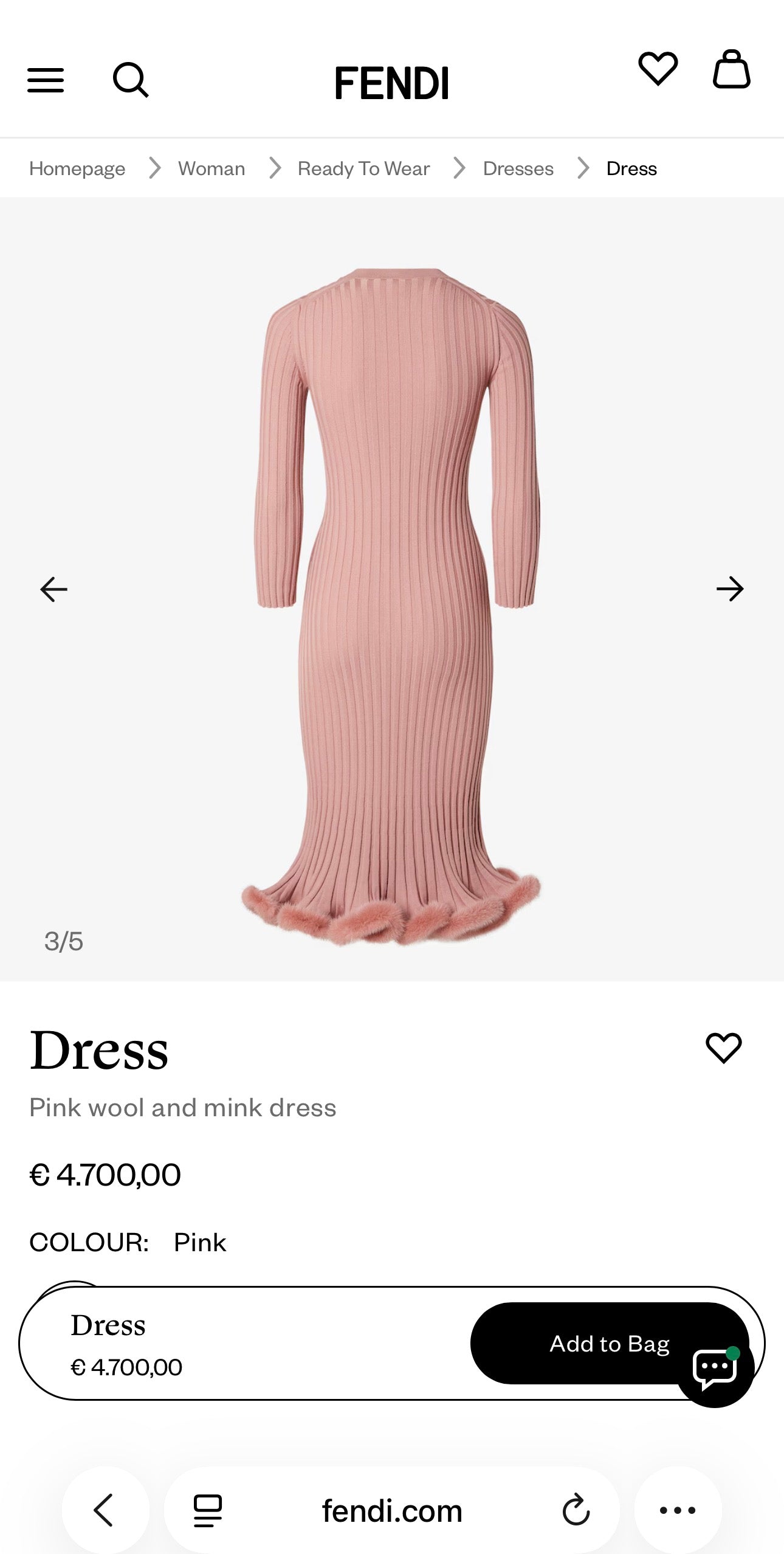The image size is (784, 1554).
Task: Add to Bag
Action: [x=583, y=1344]
